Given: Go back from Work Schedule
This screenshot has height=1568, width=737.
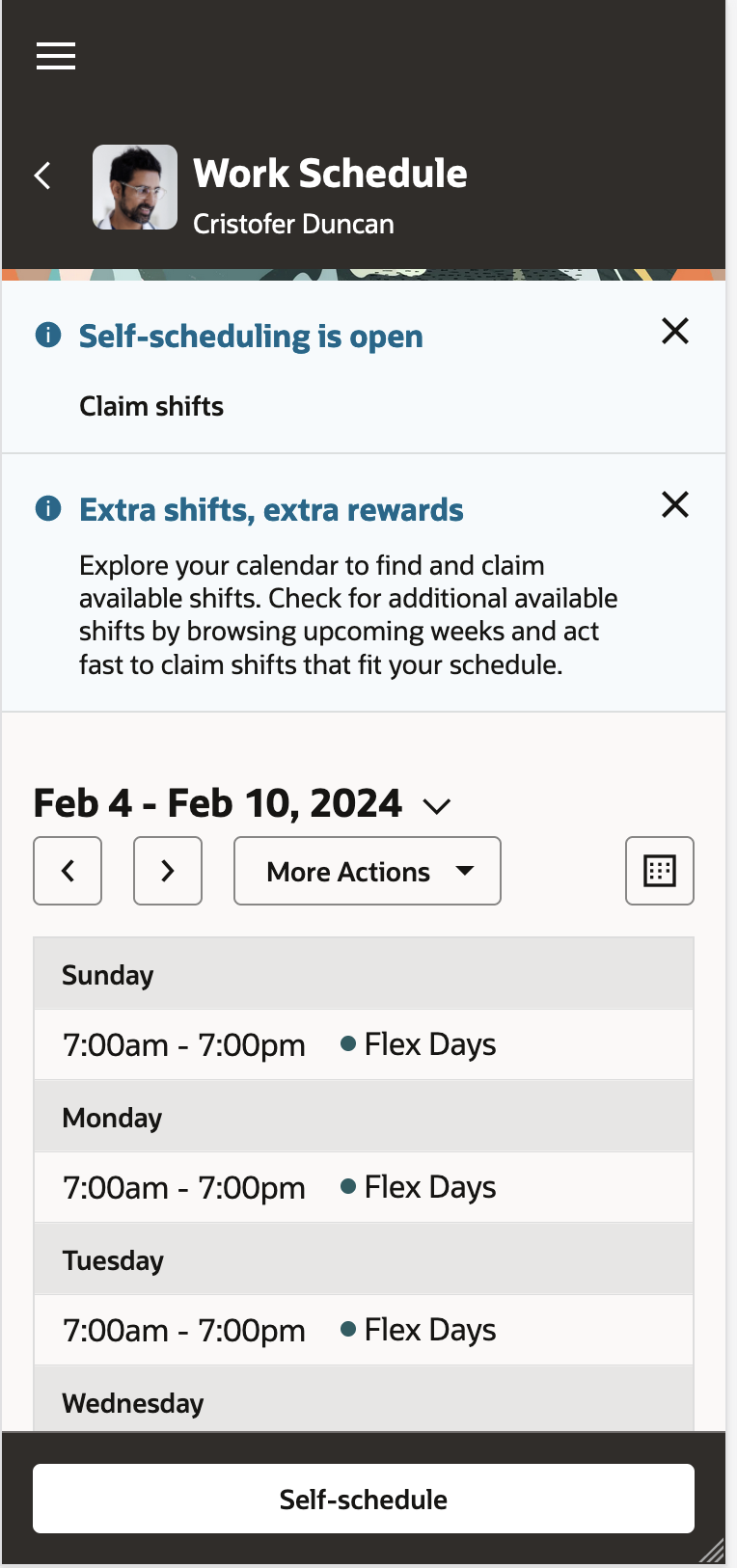Looking at the screenshot, I should [42, 176].
